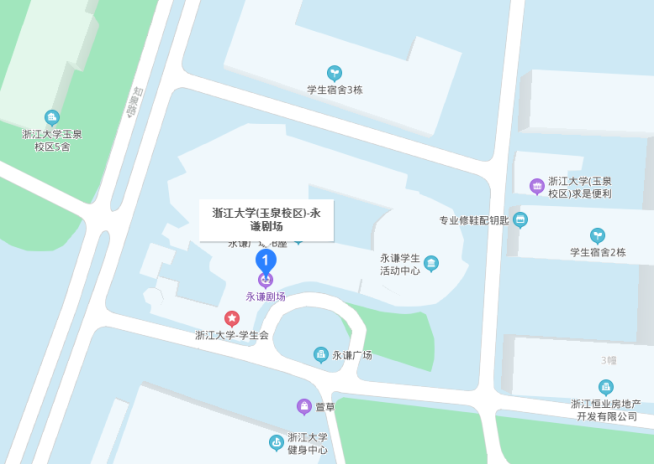Tap the 浙江恒业房地产开发有限公司 marker
Viewport: 654px width, 464px height.
(605, 387)
